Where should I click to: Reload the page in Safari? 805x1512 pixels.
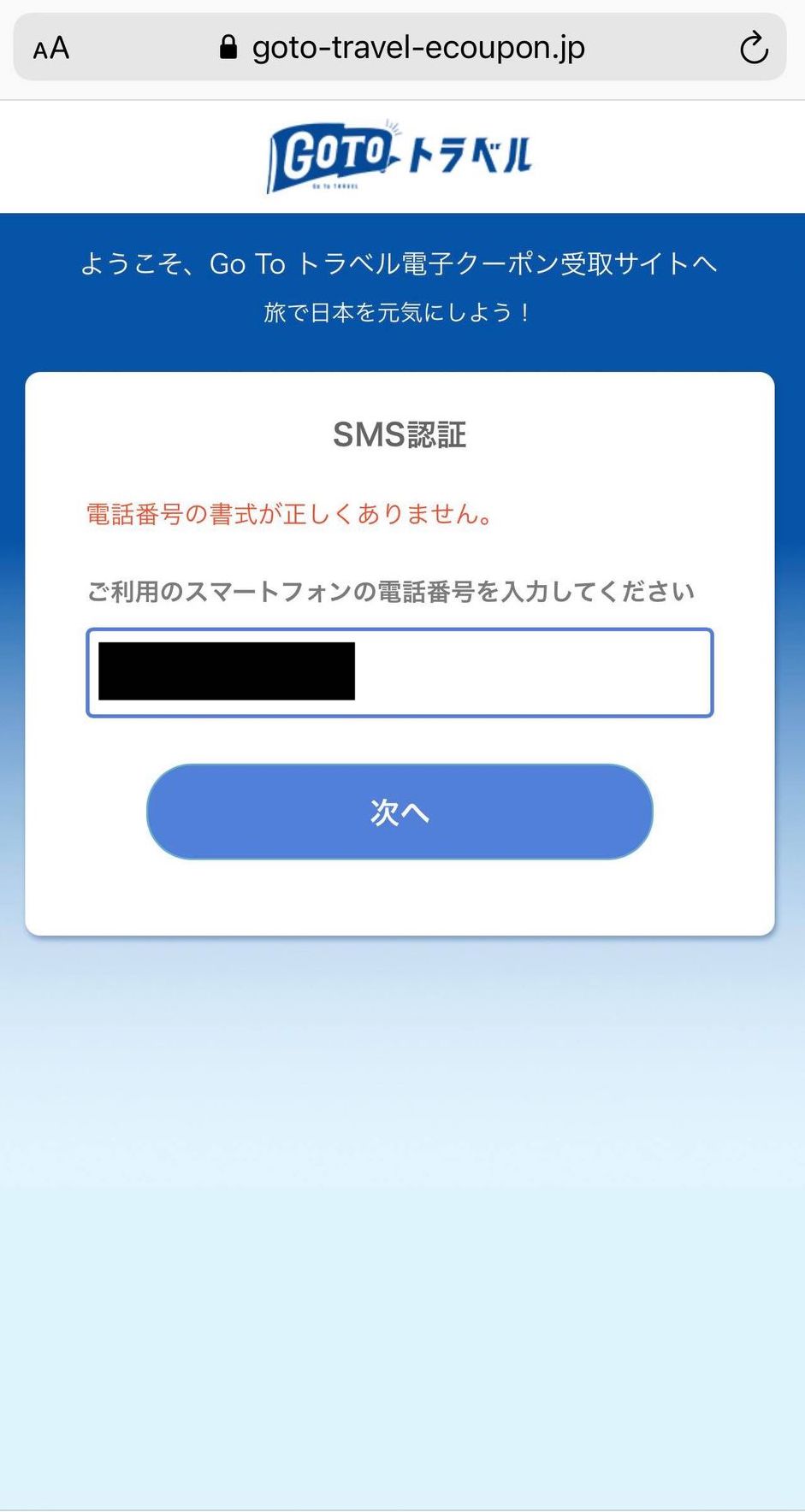click(753, 48)
